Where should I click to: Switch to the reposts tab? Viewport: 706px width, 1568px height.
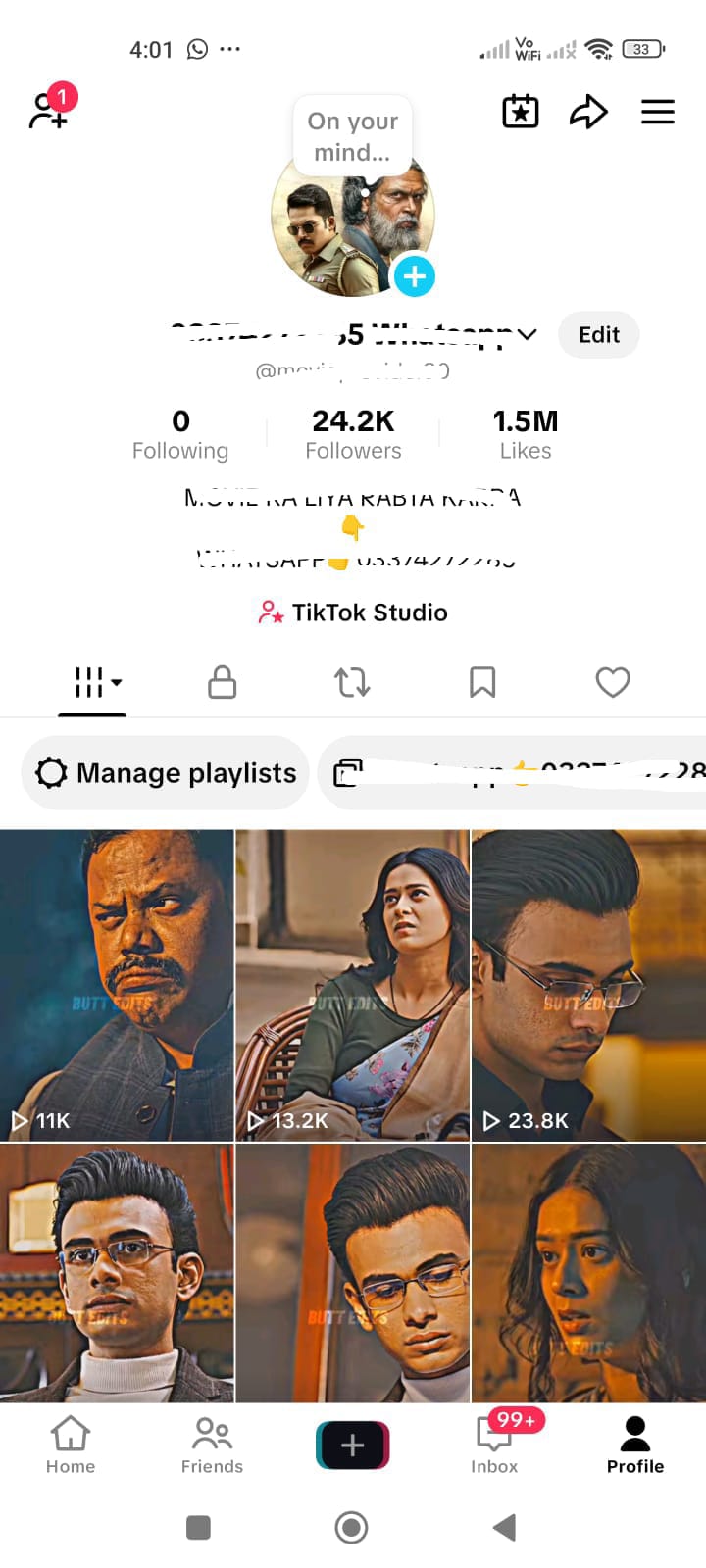pyautogui.click(x=352, y=682)
